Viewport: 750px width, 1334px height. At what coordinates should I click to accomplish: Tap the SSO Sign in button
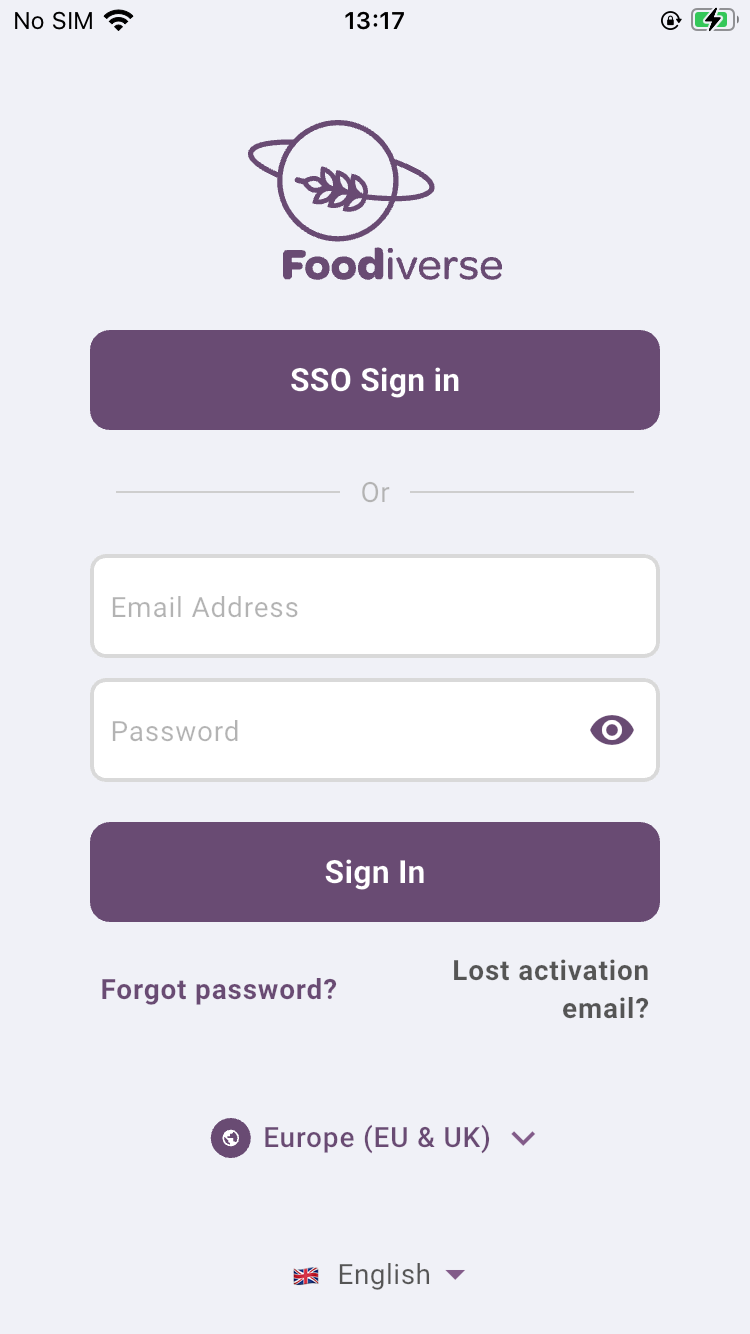pyautogui.click(x=375, y=380)
